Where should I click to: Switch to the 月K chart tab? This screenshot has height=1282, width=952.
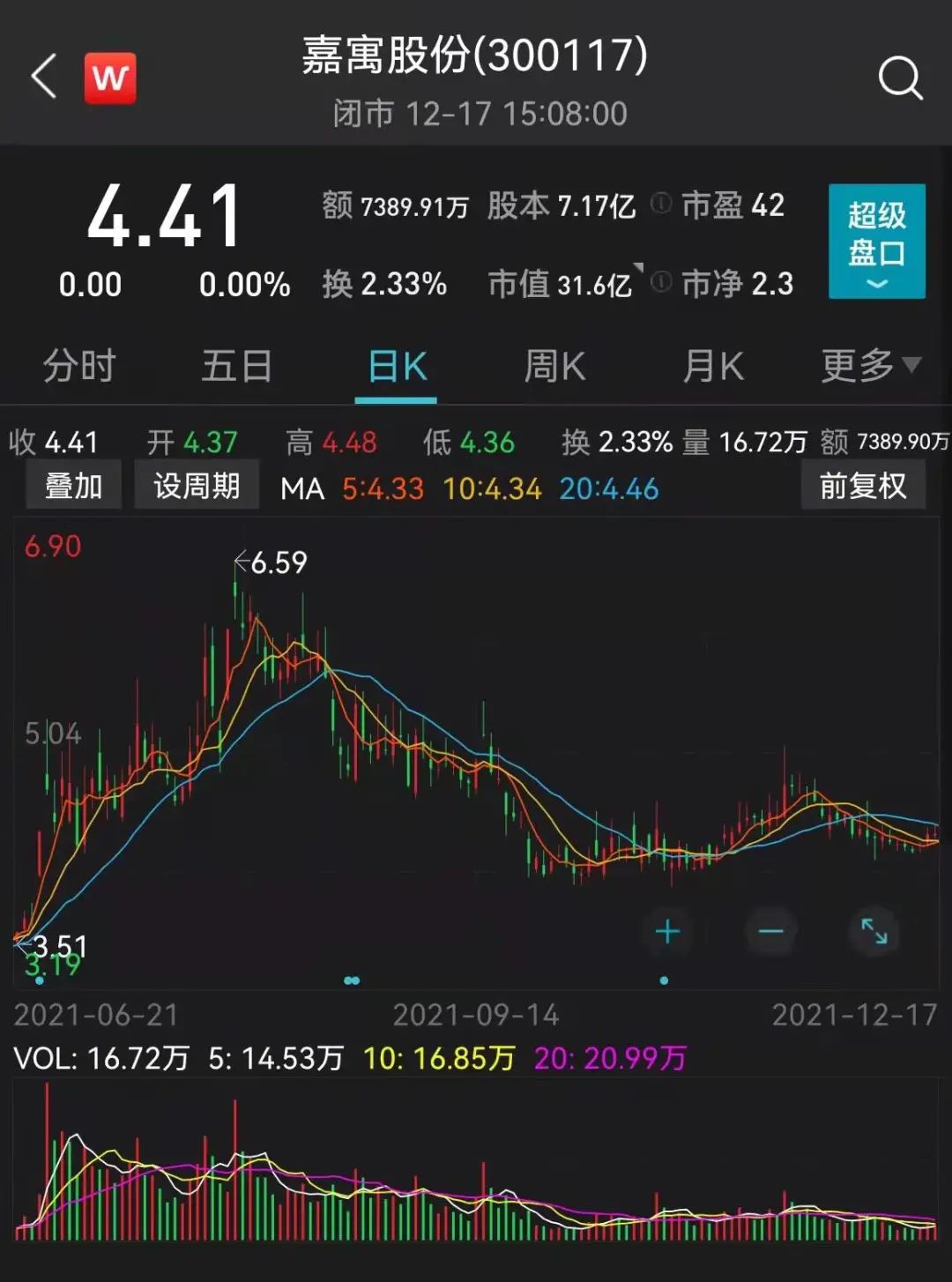[x=713, y=366]
